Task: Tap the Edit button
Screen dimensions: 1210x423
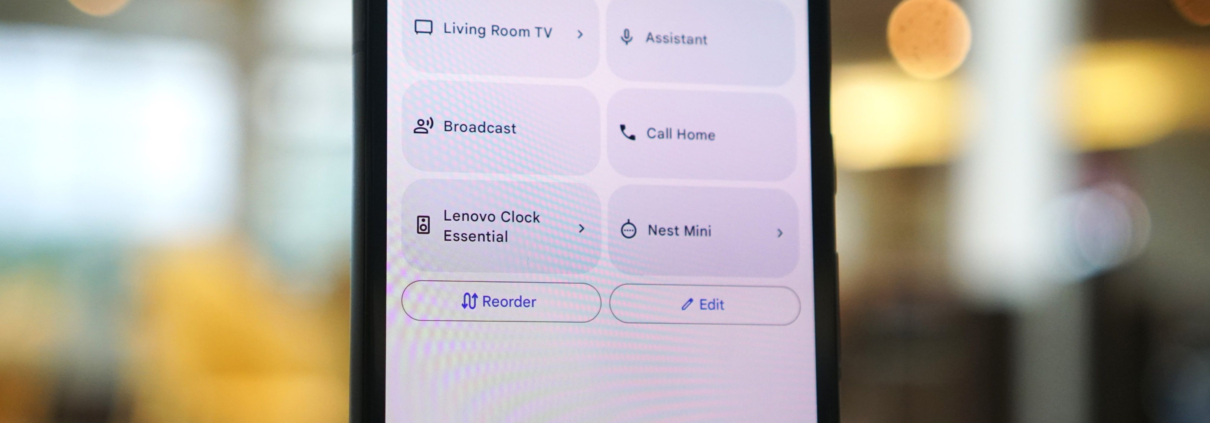Action: coord(704,305)
